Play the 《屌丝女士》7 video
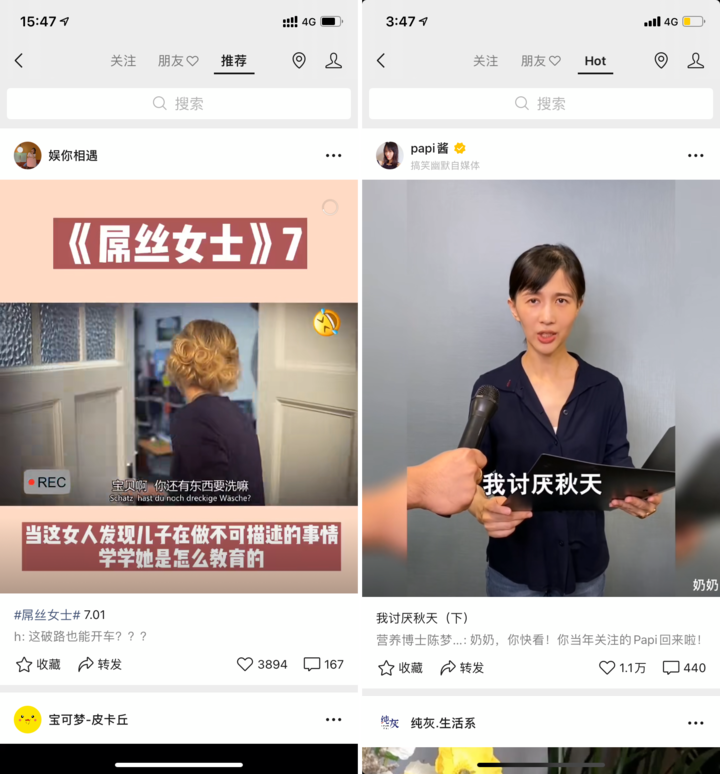720x774 pixels. point(180,400)
